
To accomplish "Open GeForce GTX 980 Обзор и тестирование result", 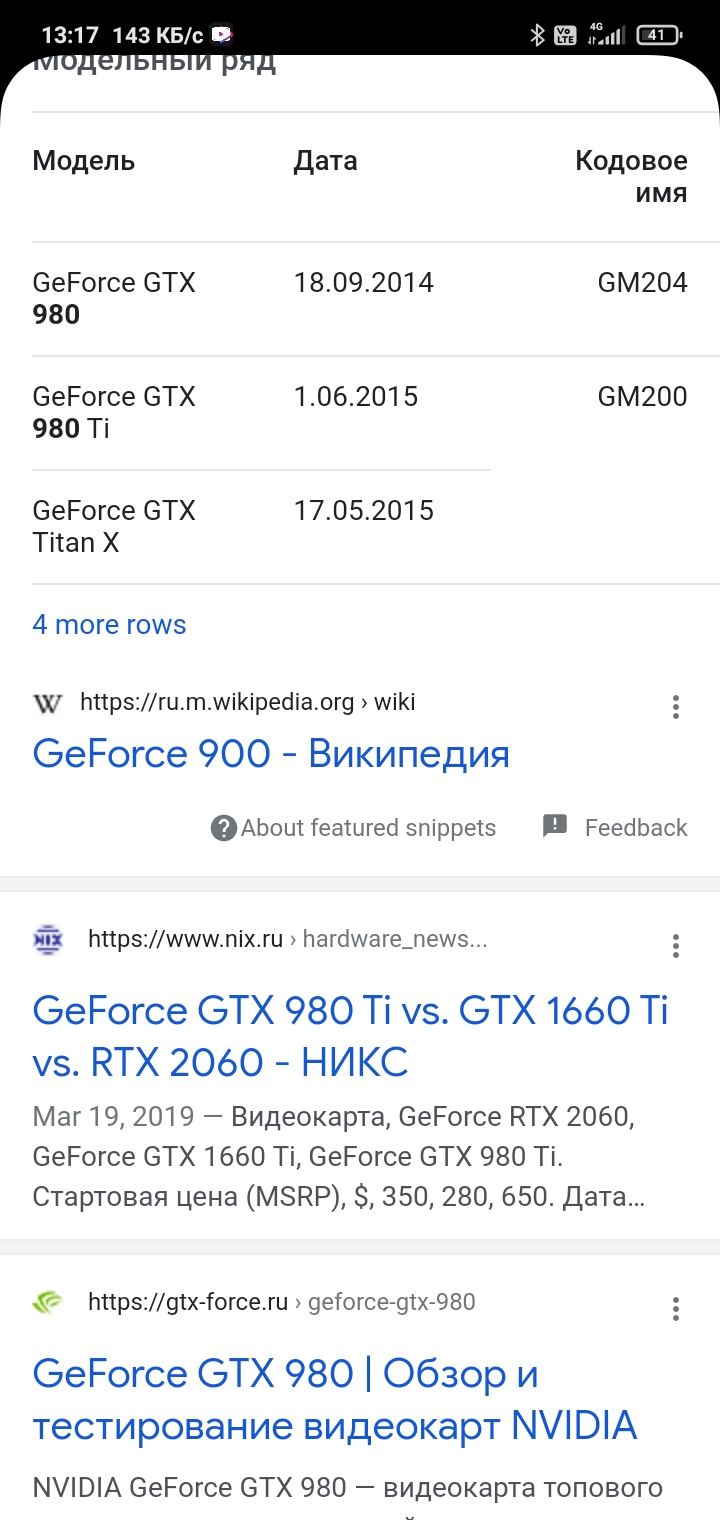I will coord(334,1400).
